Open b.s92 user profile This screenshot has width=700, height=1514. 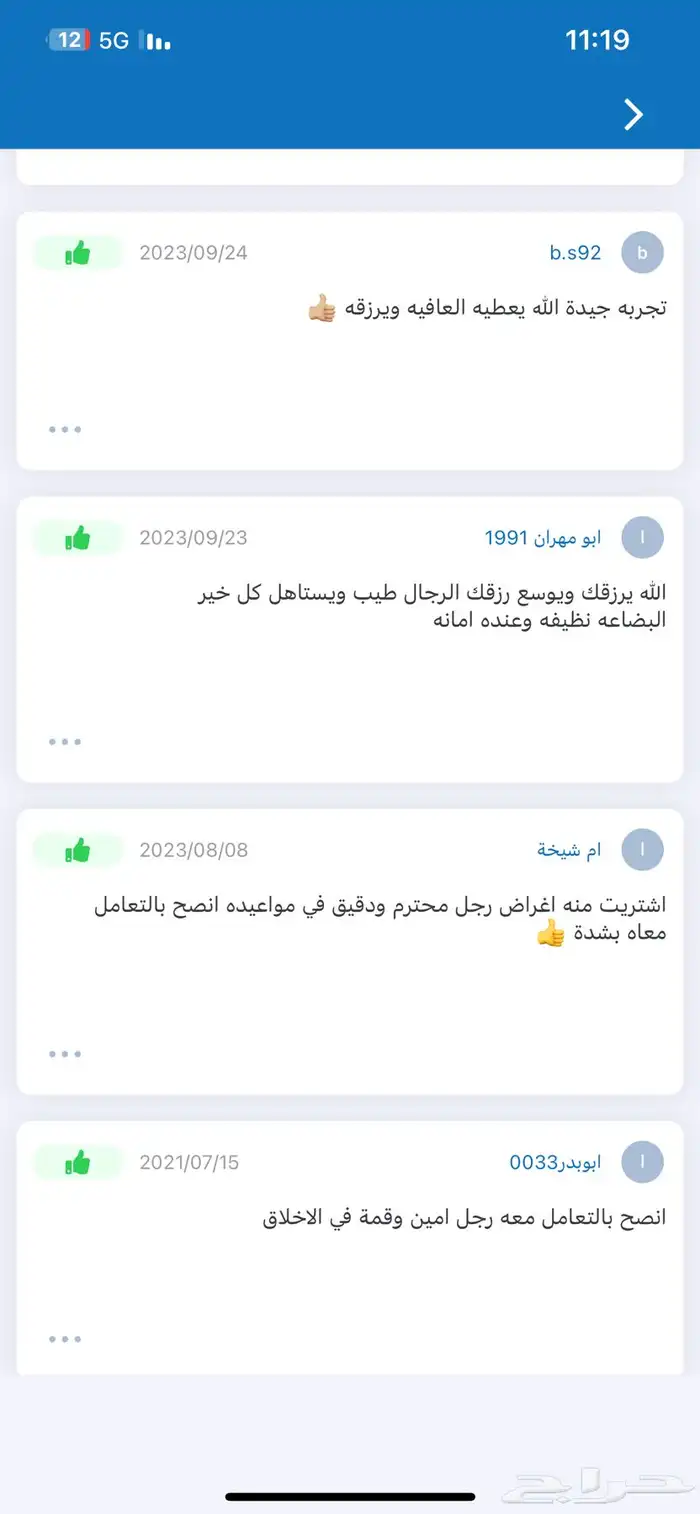tap(575, 253)
